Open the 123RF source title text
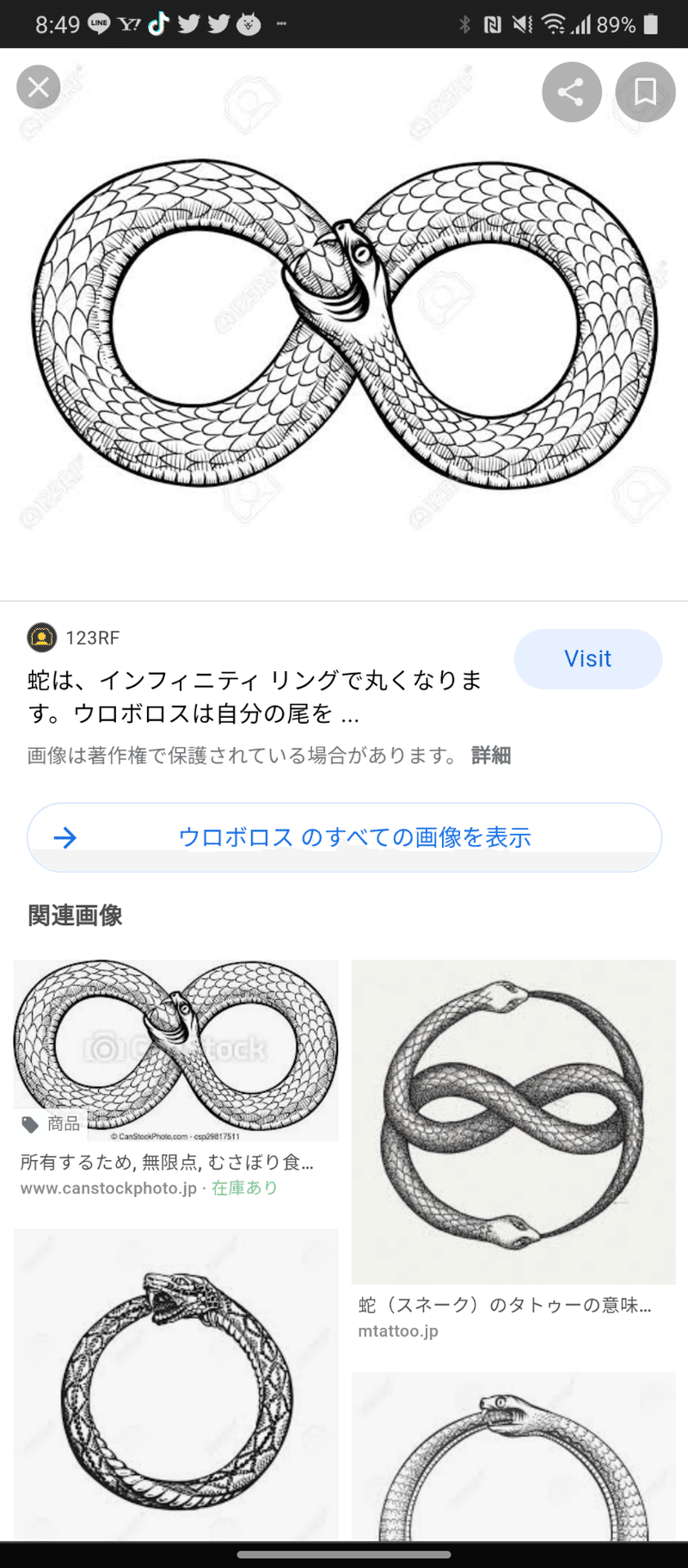Image resolution: width=688 pixels, height=1568 pixels. tap(255, 697)
